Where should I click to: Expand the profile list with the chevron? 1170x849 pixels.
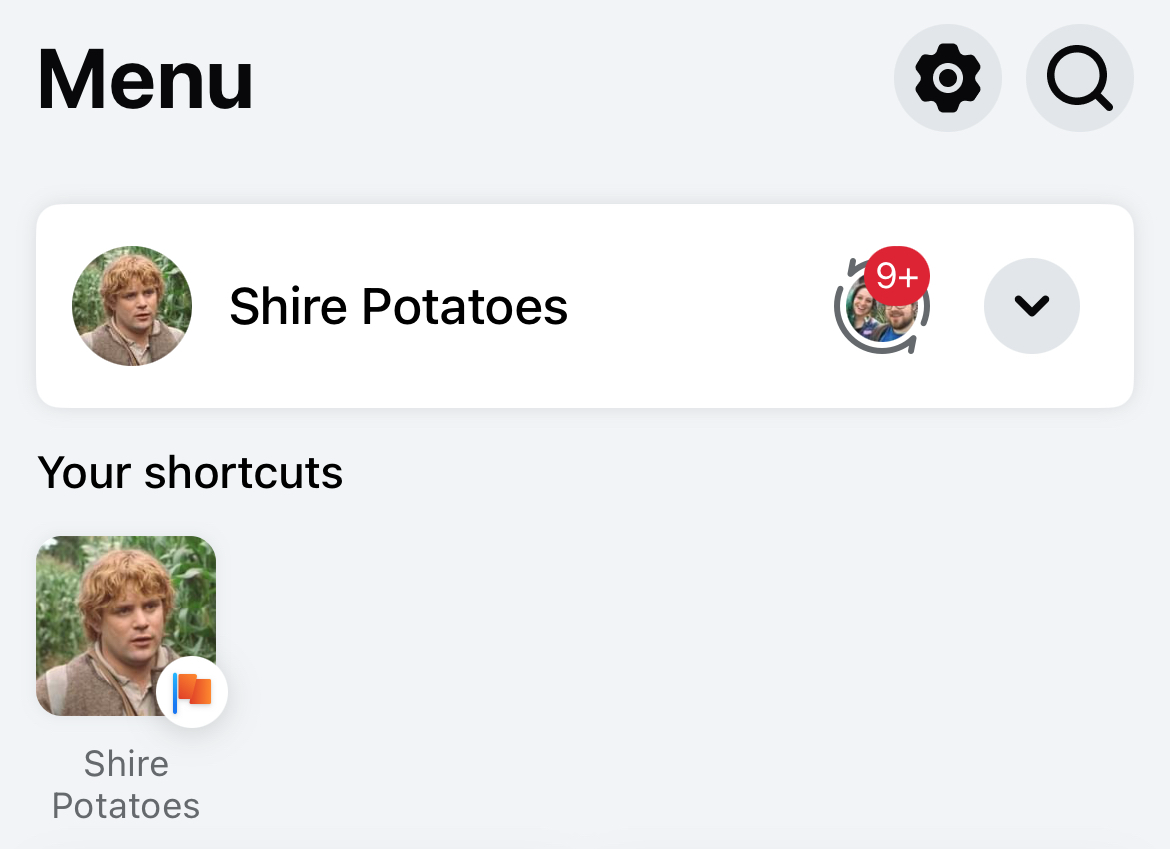click(1031, 306)
